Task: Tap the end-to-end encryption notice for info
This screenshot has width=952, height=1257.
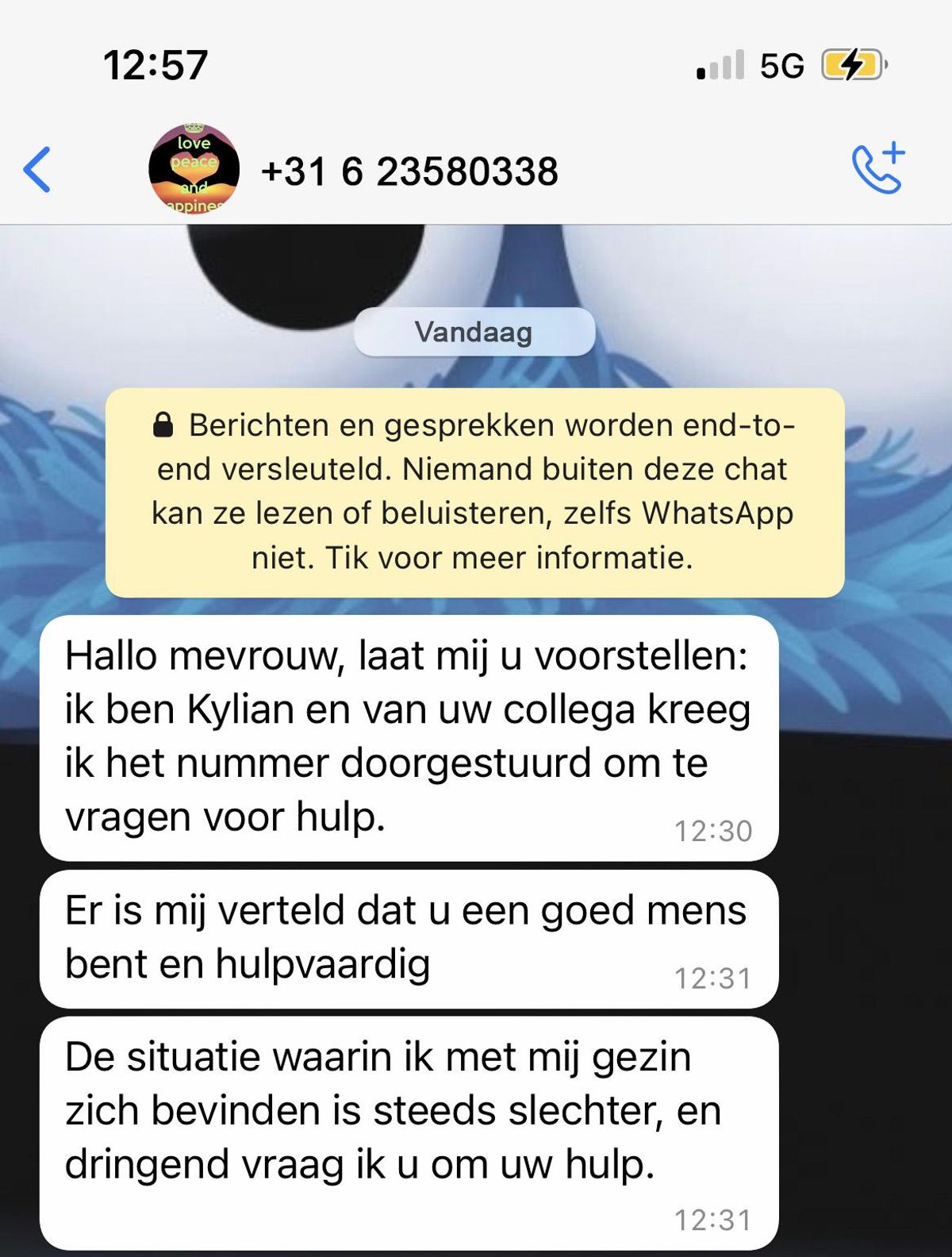Action: coord(474,492)
